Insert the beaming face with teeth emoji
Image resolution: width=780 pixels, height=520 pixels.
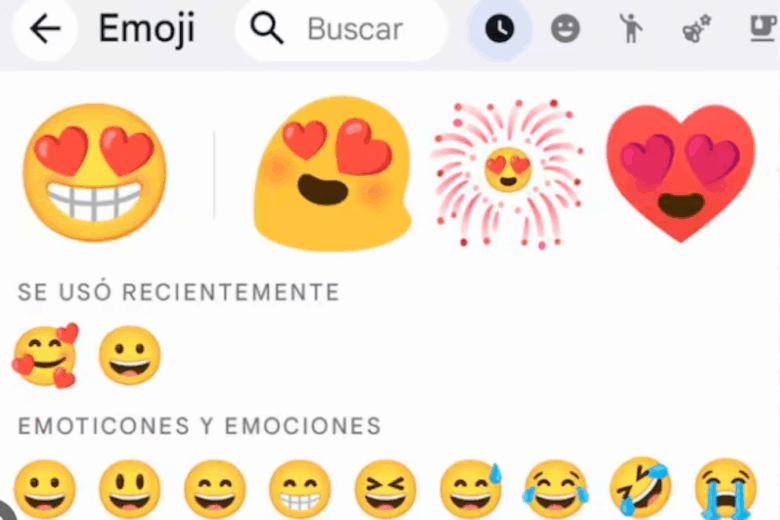[x=299, y=489]
